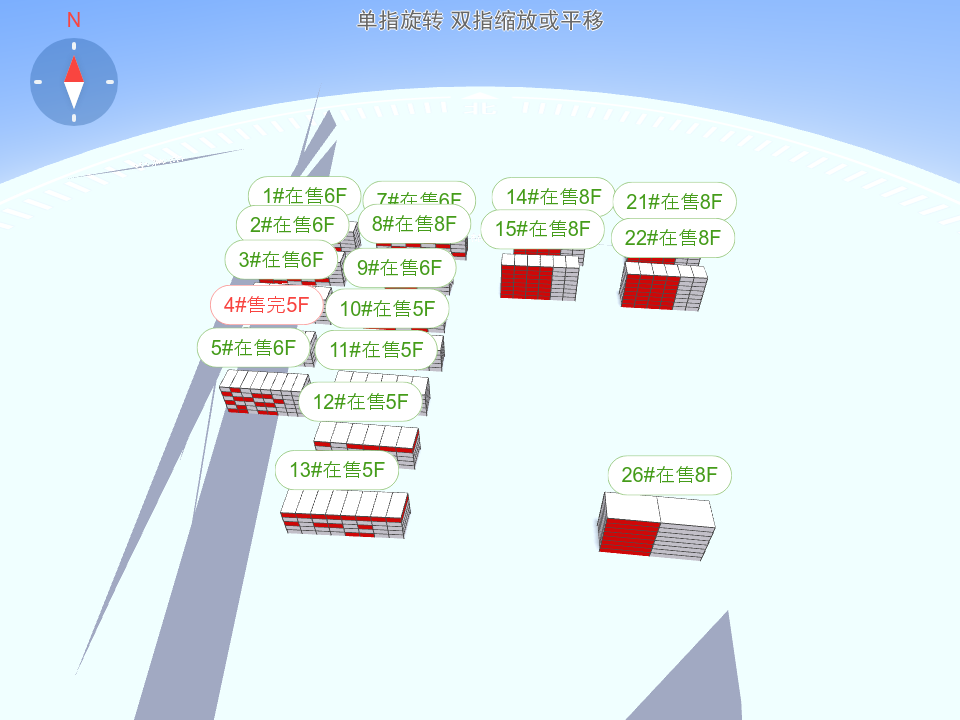The height and width of the screenshot is (720, 960).
Task: View building 26#在售8F details
Action: pyautogui.click(x=669, y=475)
